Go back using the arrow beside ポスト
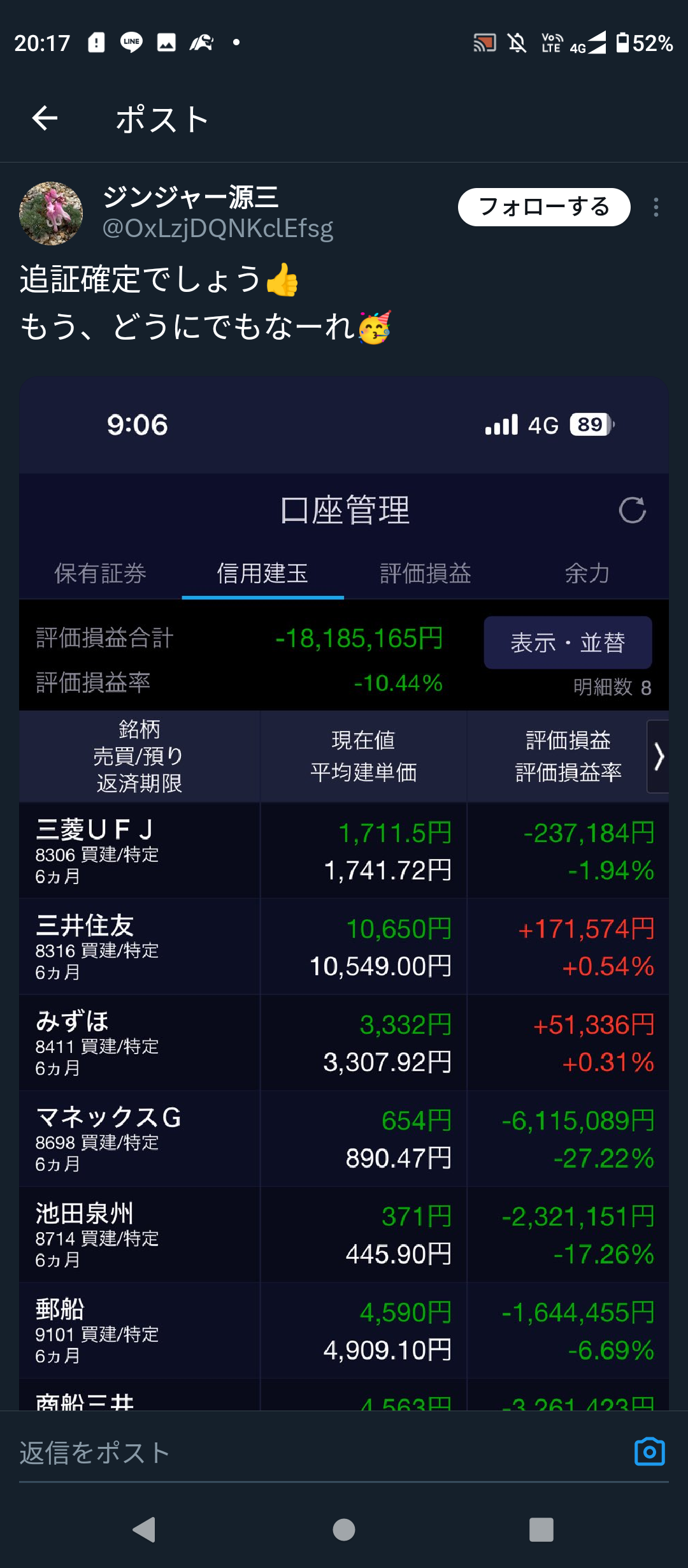 pyautogui.click(x=45, y=119)
